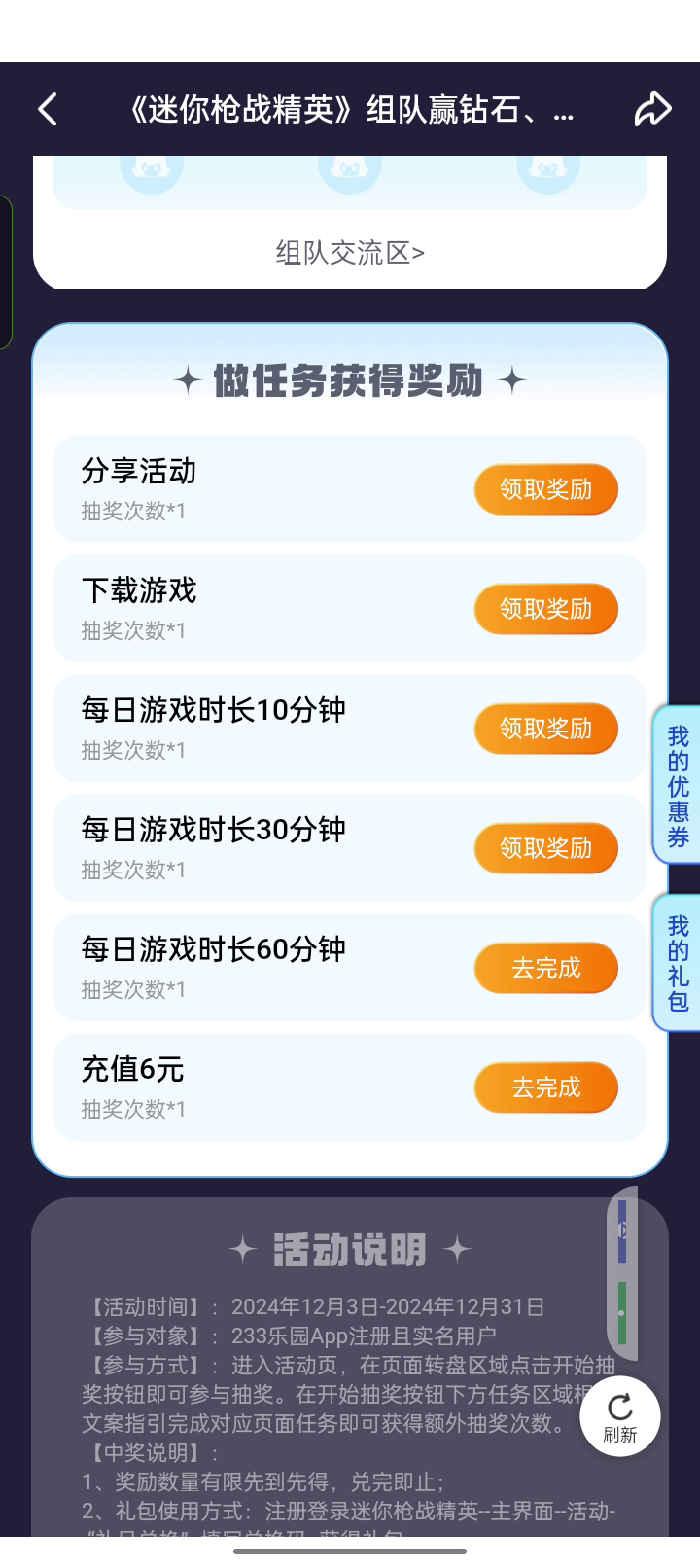Claim reward for 每日游戏时长30分钟
The width and height of the screenshot is (700, 1568).
545,848
